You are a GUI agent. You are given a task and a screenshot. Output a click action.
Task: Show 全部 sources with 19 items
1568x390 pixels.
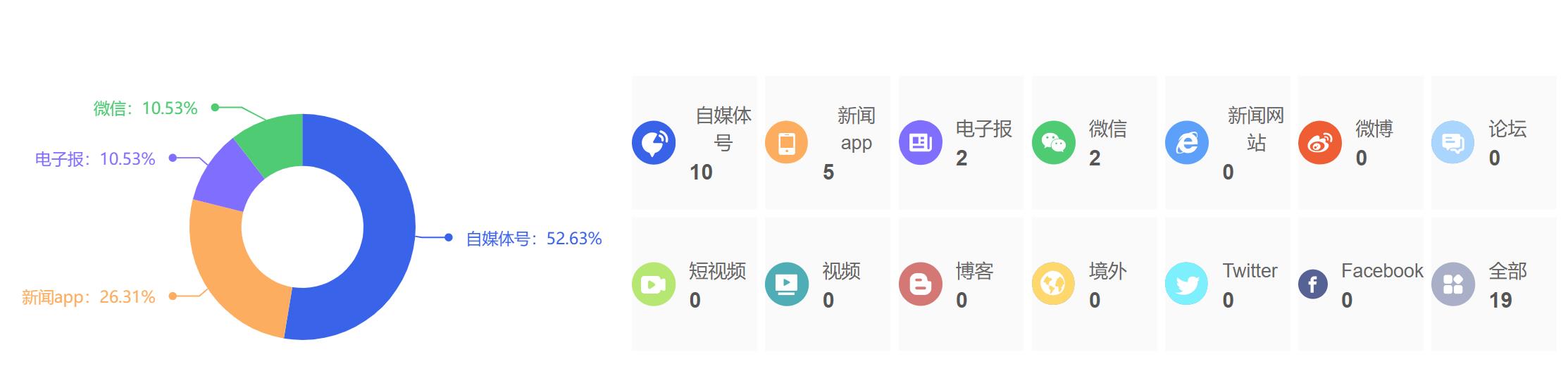pyautogui.click(x=1493, y=284)
